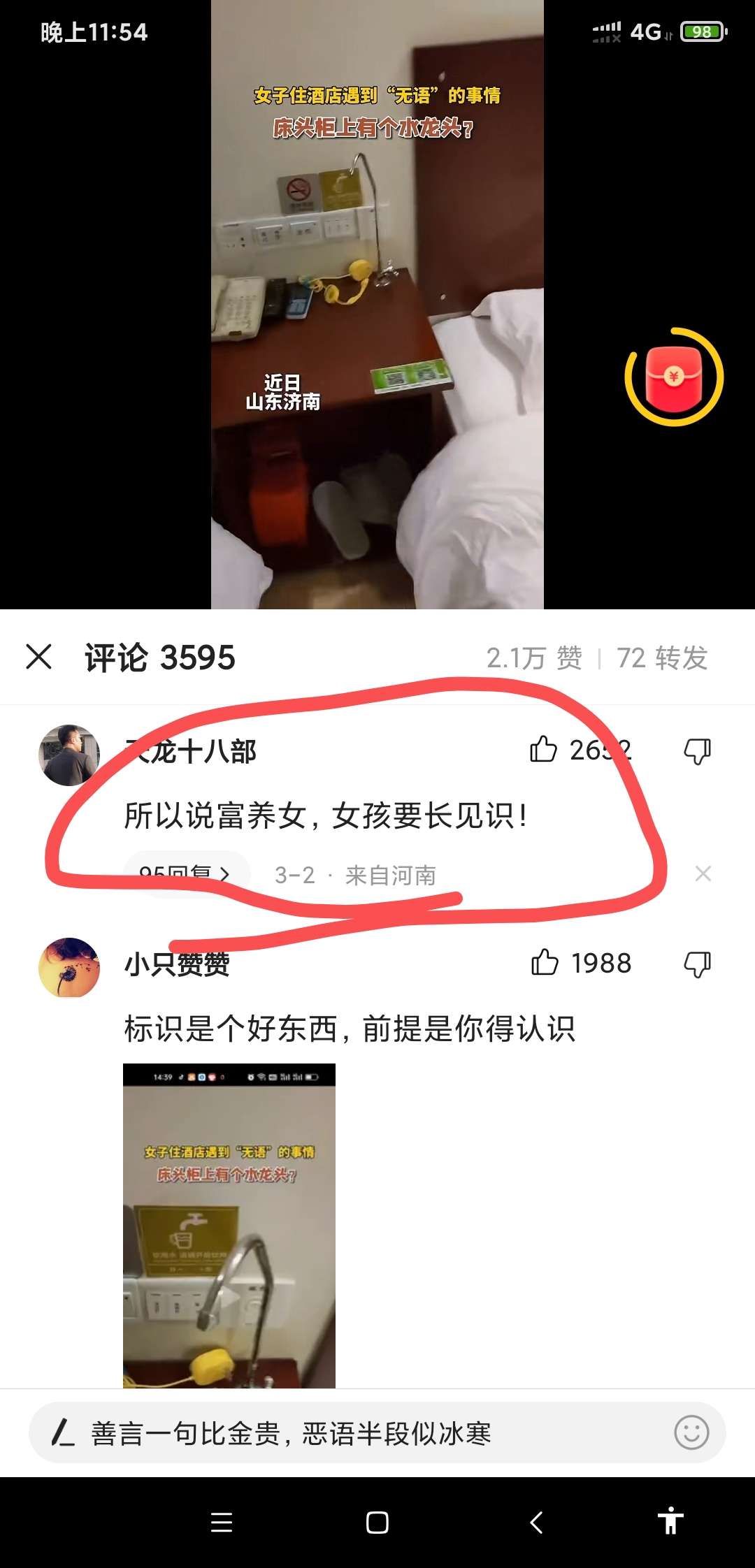Close the comments panel

(x=39, y=657)
